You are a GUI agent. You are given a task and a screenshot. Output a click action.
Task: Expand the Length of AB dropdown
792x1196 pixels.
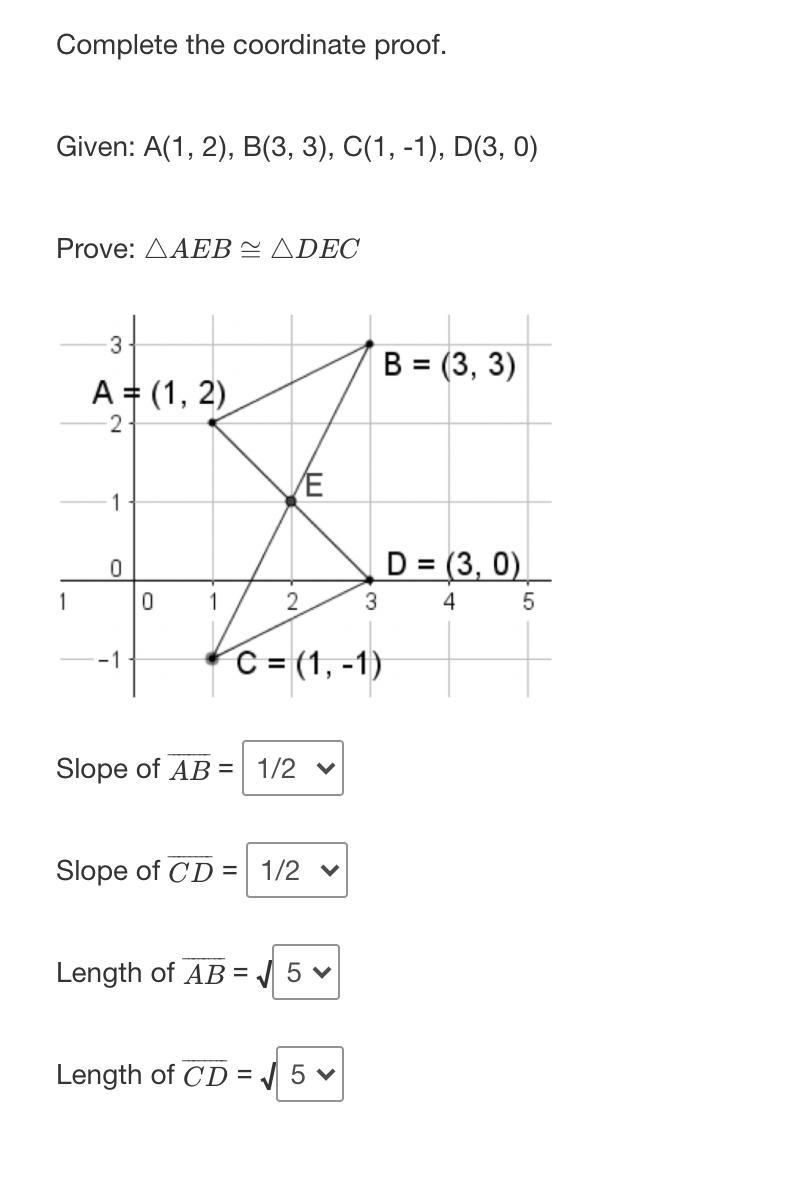[x=306, y=972]
